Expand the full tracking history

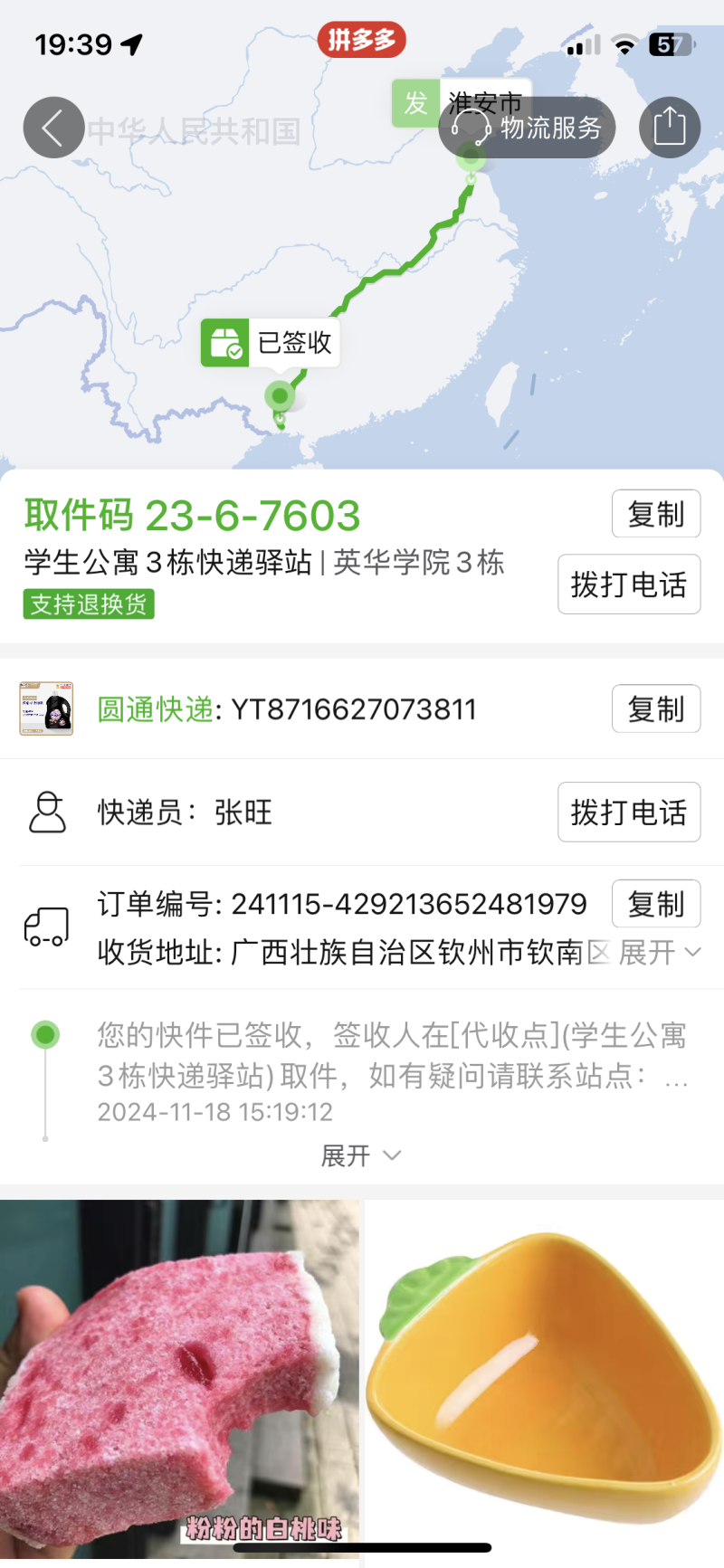click(x=360, y=1155)
